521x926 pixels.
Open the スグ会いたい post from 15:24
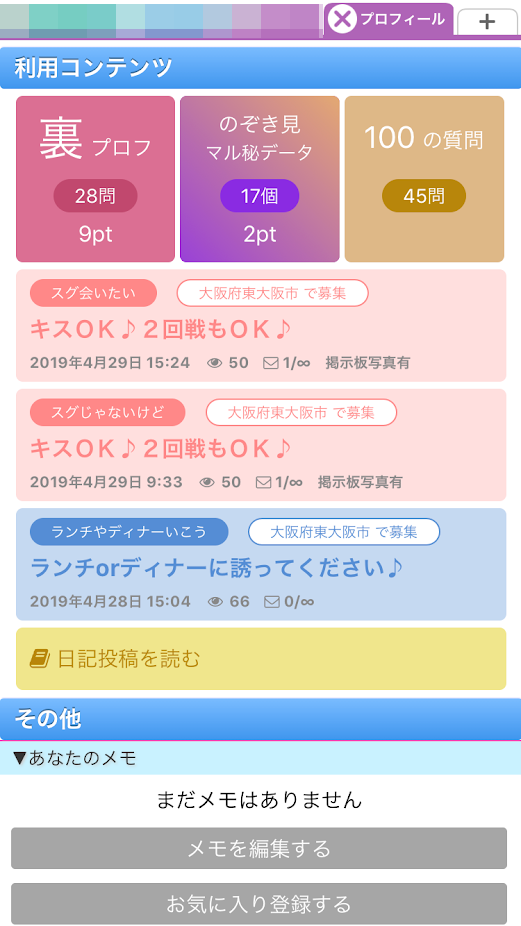tap(261, 325)
